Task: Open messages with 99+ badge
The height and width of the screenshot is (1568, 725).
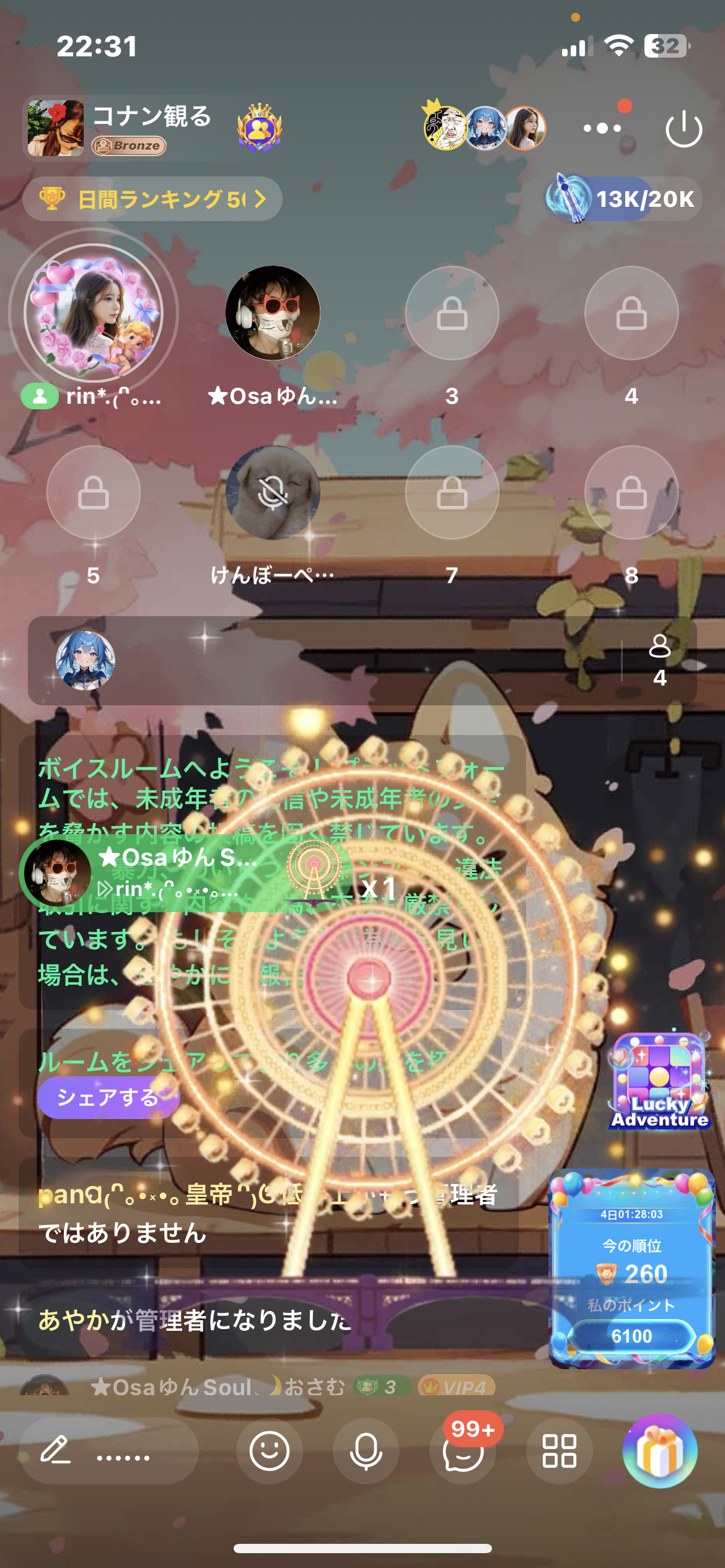Action: pos(463,1451)
